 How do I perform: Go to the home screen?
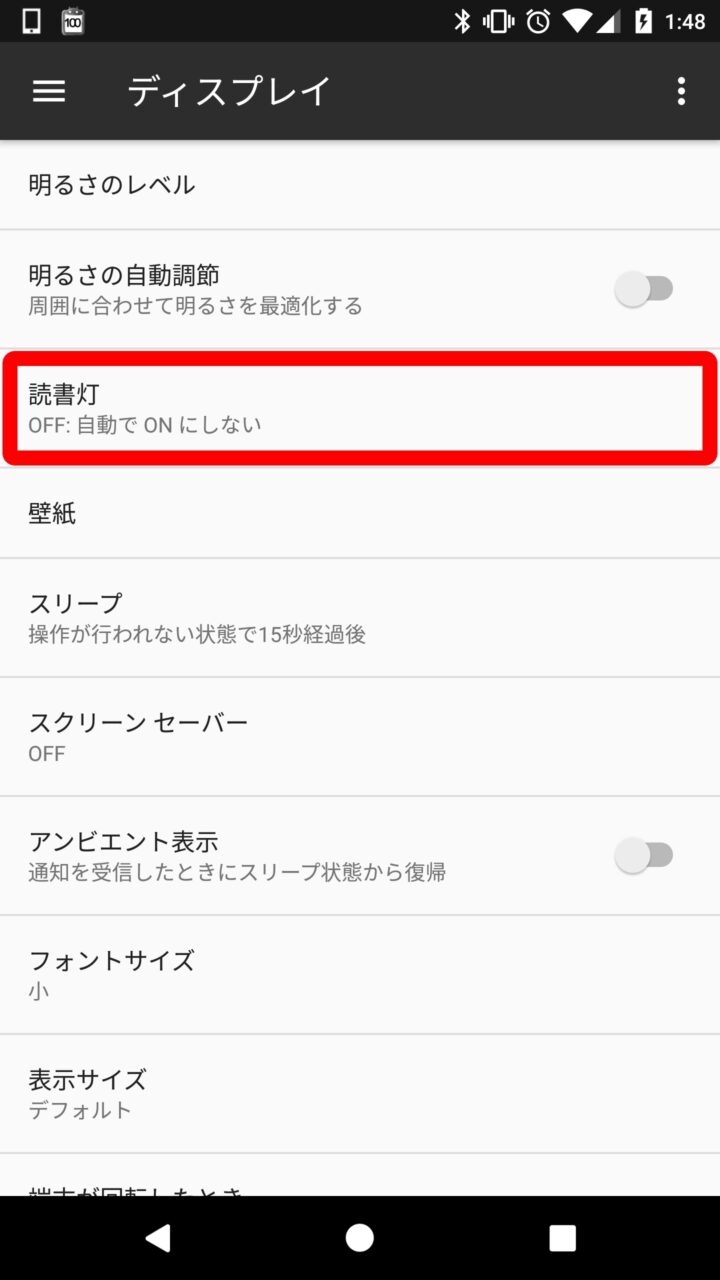click(360, 1238)
